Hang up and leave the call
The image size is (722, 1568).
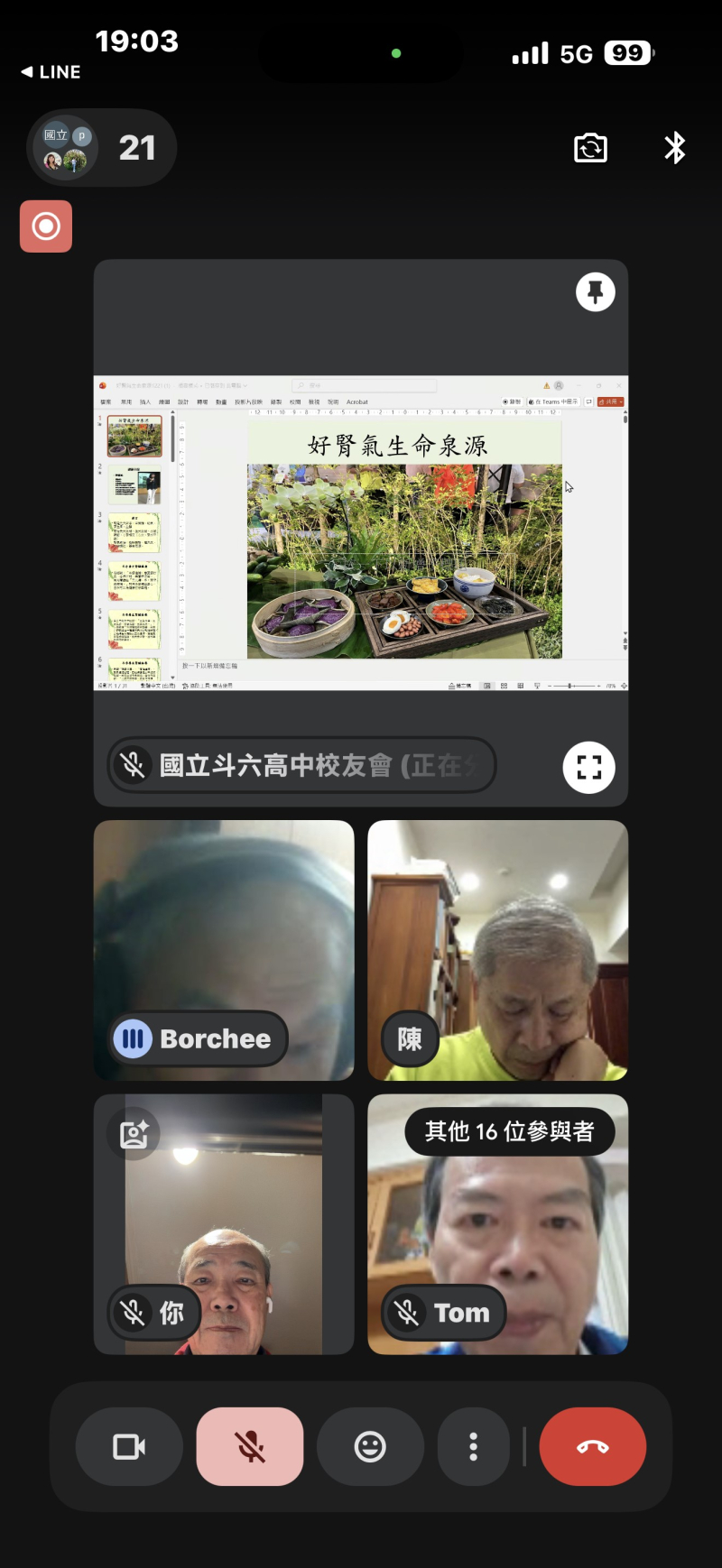[x=592, y=1447]
